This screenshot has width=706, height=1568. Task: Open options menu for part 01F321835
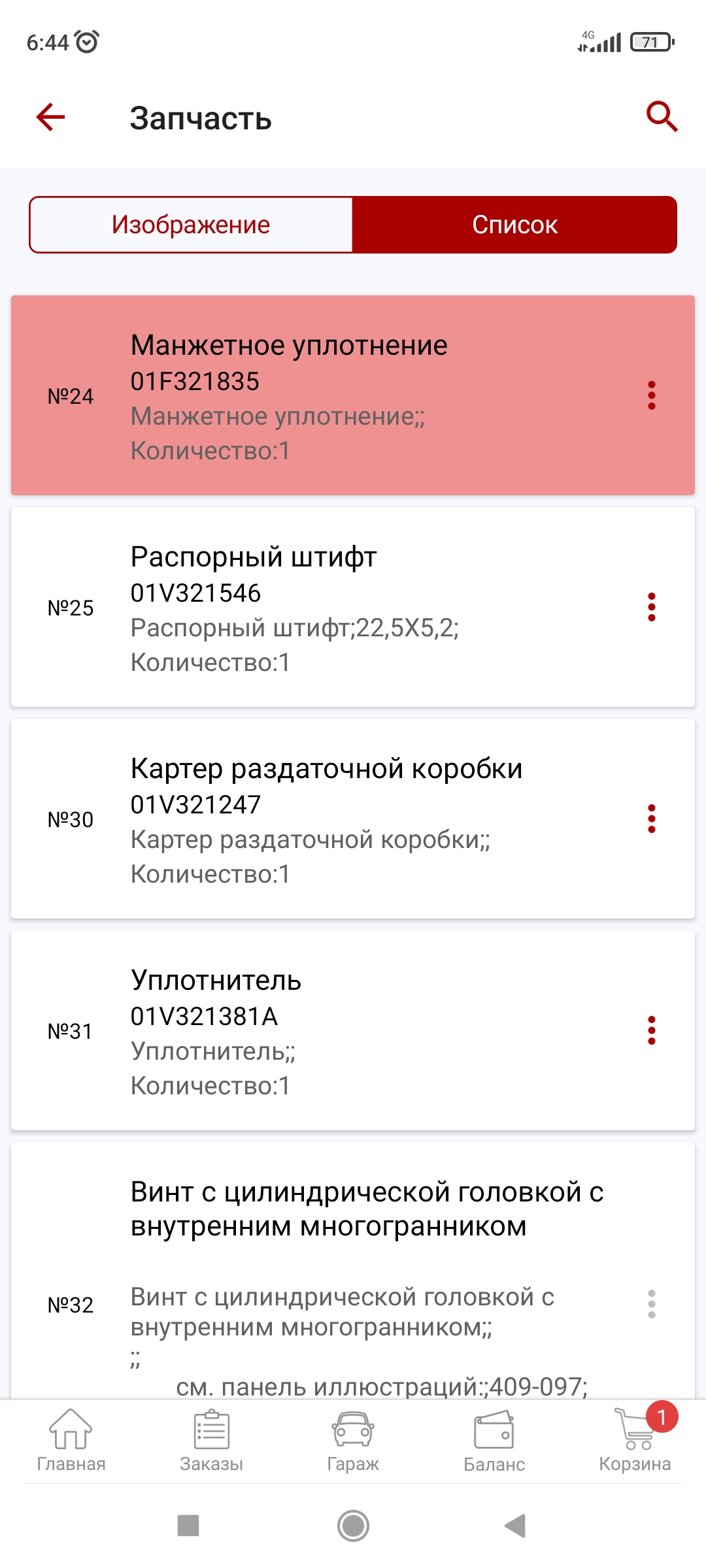651,395
